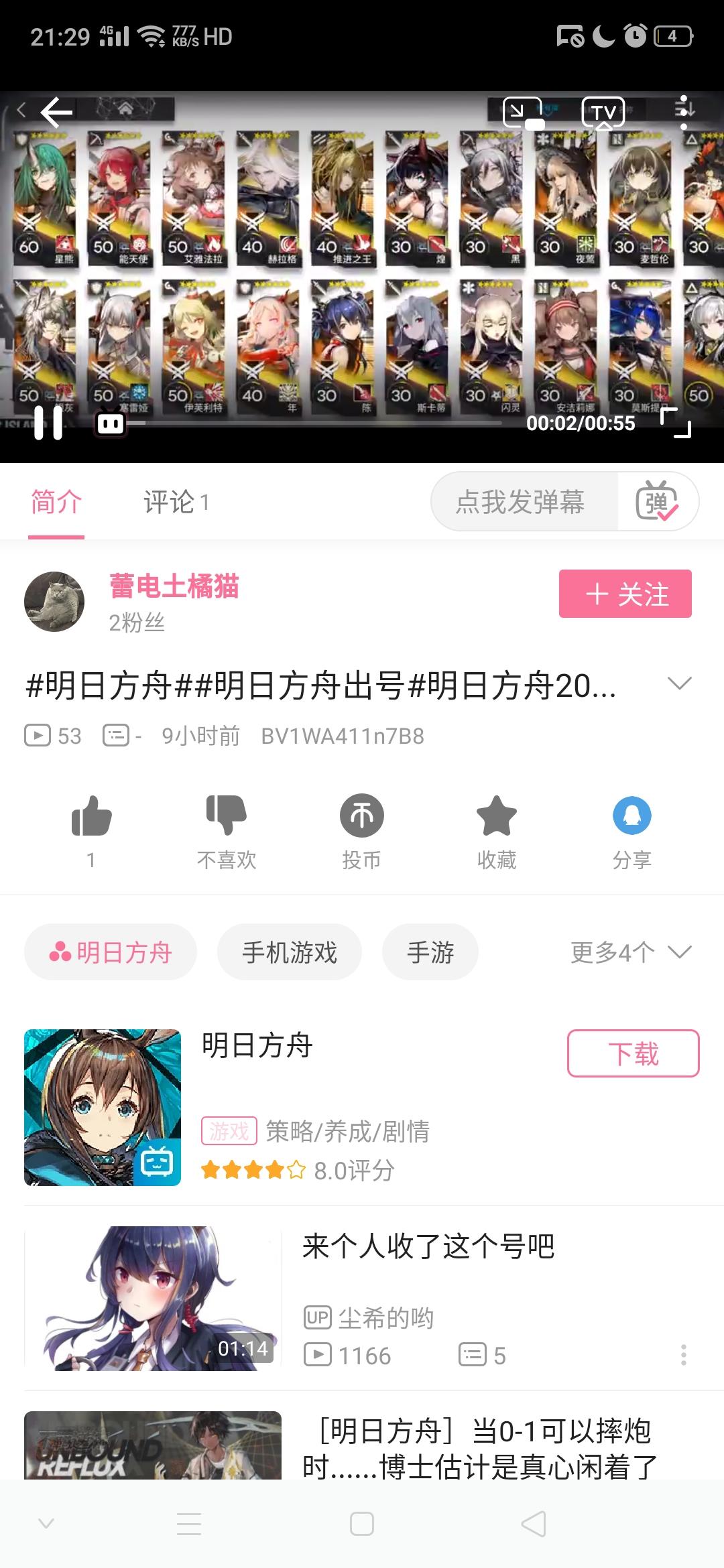Enter fullscreen video mode
724x1568 pixels.
pyautogui.click(x=676, y=422)
